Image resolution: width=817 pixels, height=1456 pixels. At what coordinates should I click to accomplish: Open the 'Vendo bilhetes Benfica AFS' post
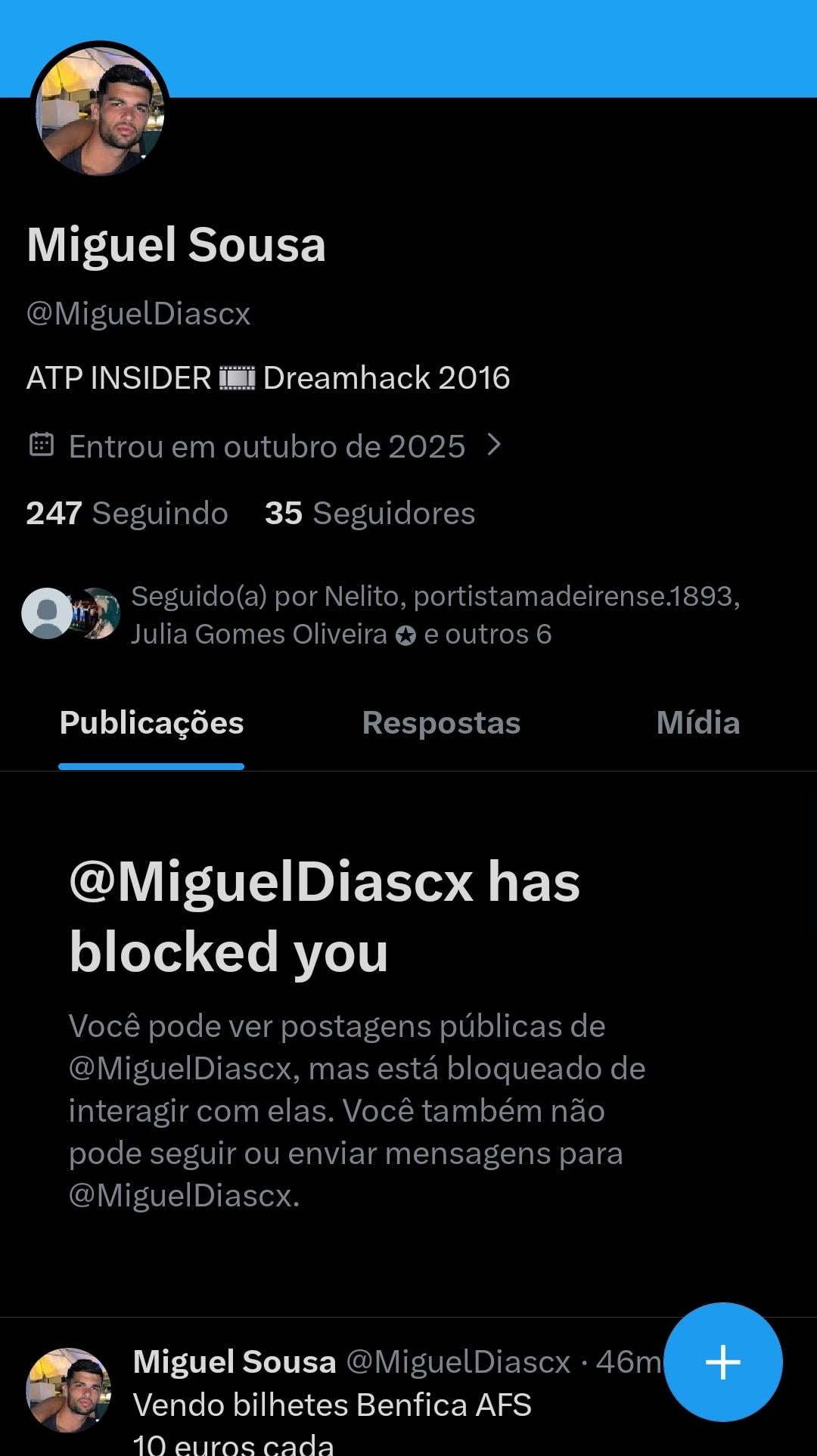(333, 1405)
